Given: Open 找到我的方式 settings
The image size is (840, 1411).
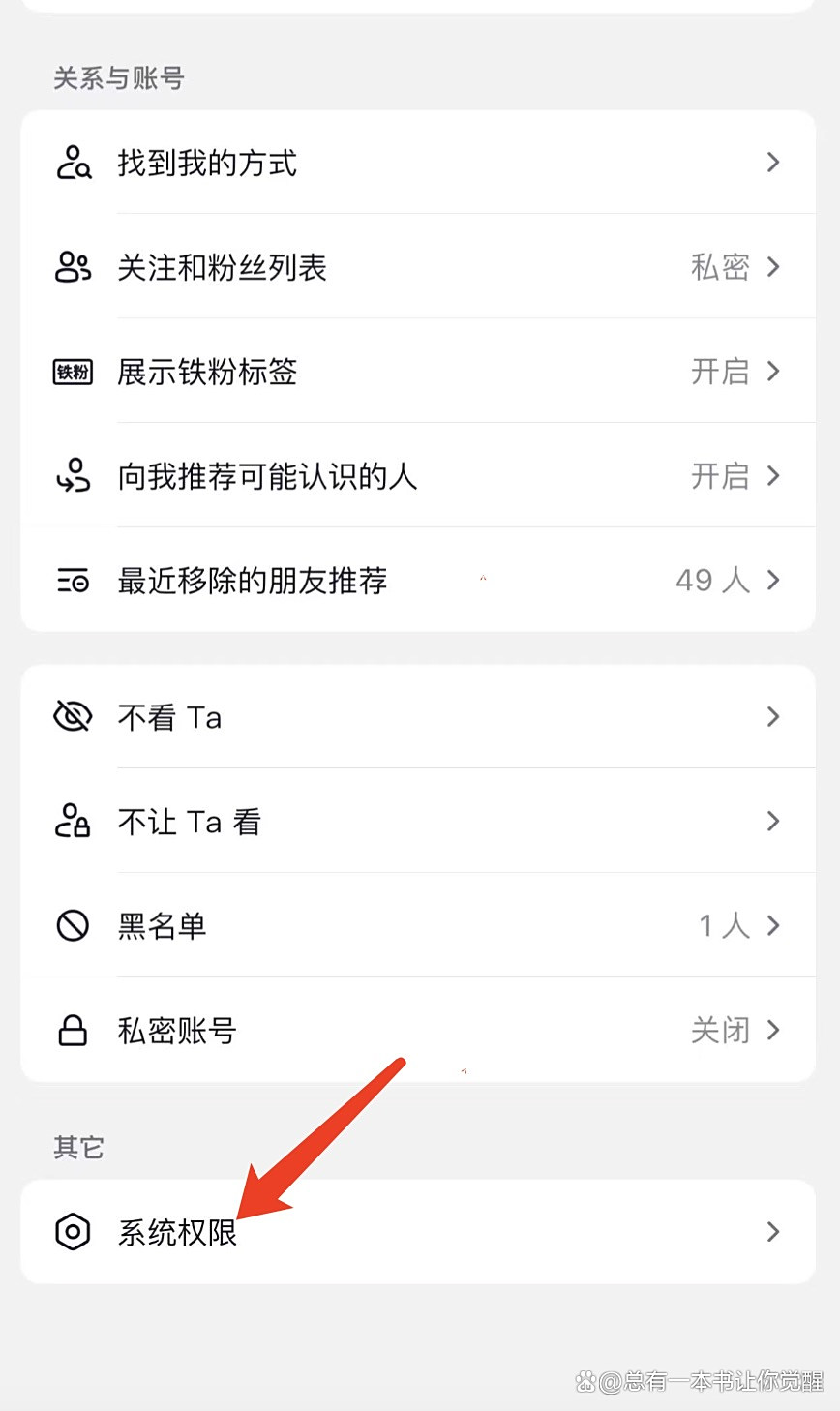Looking at the screenshot, I should coord(418,163).
